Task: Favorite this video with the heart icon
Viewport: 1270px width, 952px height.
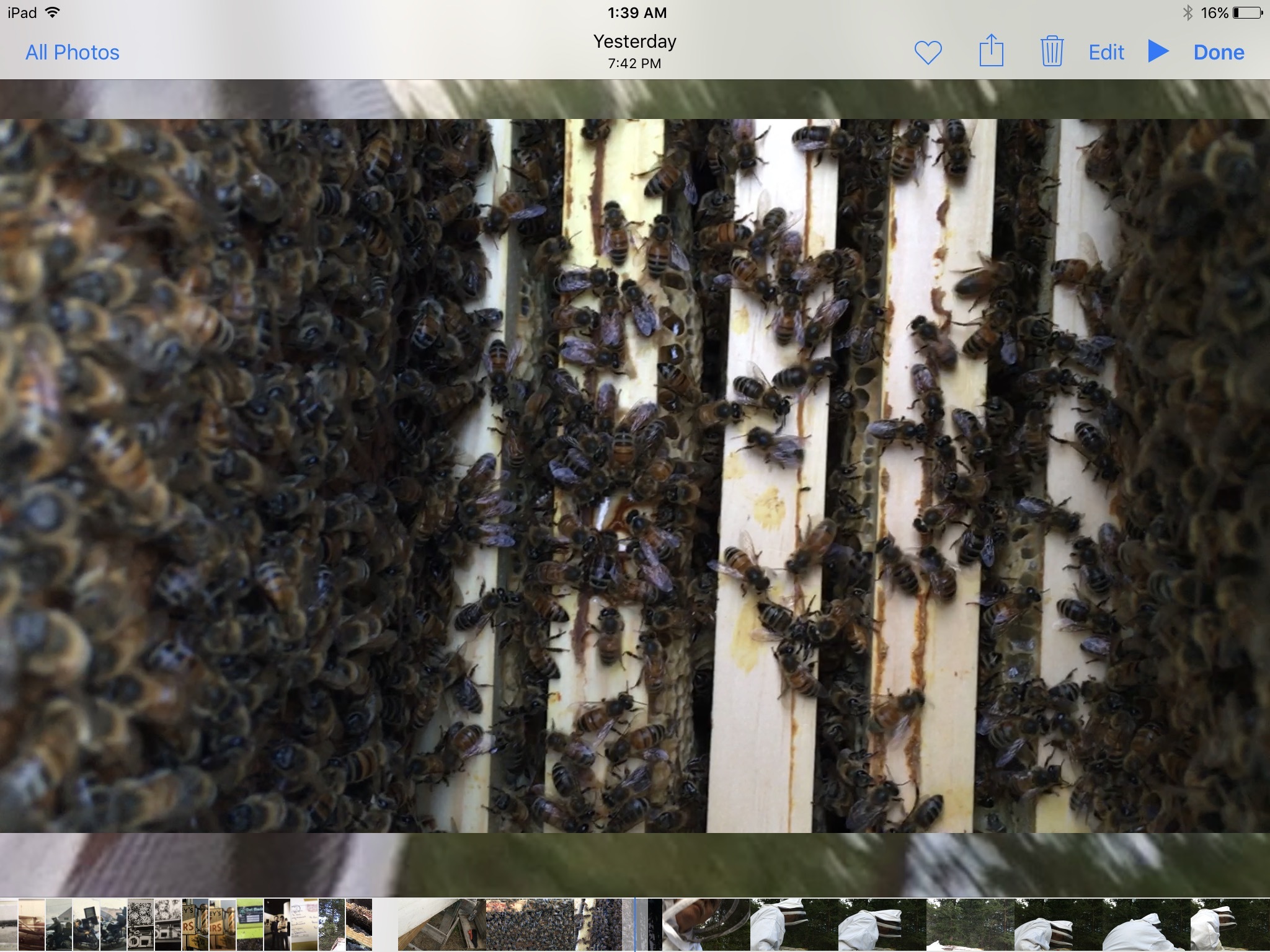Action: [928, 53]
